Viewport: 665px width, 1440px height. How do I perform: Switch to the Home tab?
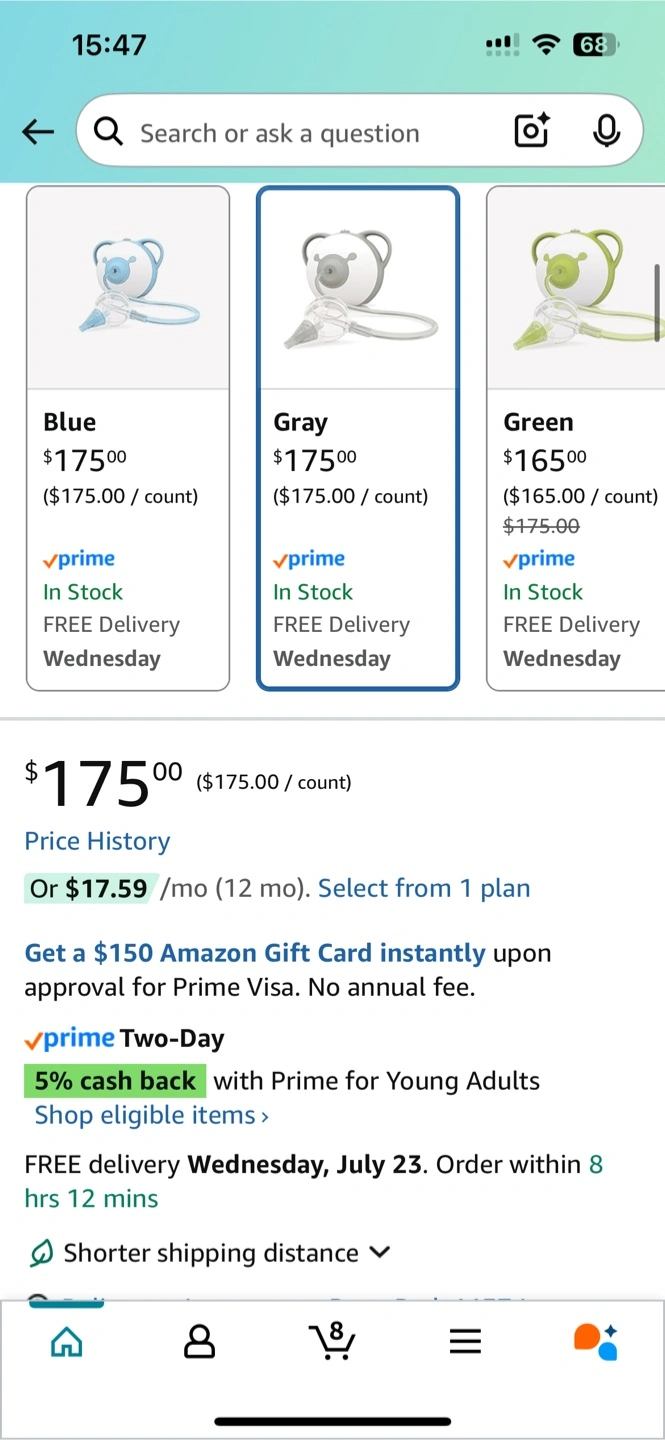click(66, 1341)
